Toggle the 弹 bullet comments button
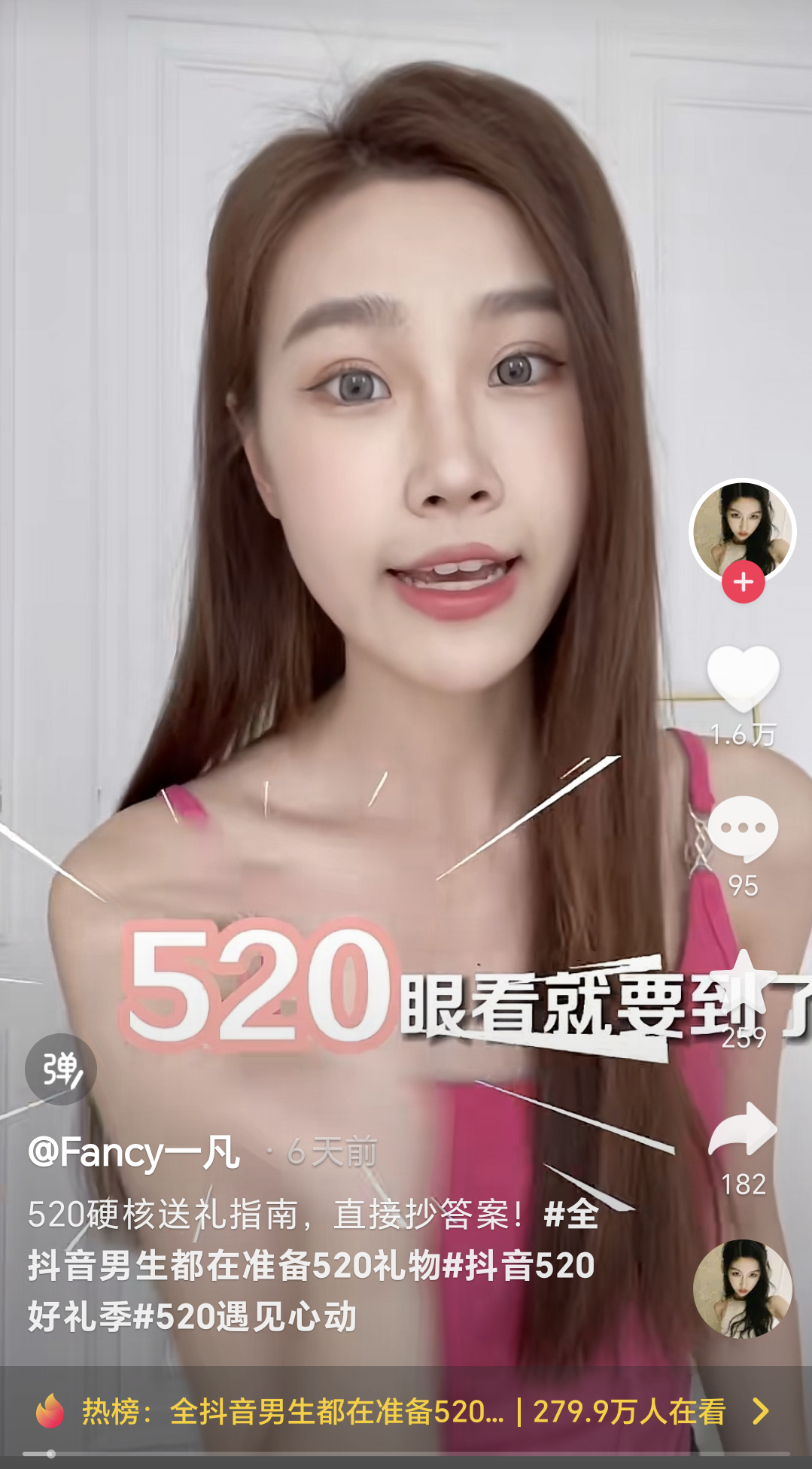 pos(60,1069)
